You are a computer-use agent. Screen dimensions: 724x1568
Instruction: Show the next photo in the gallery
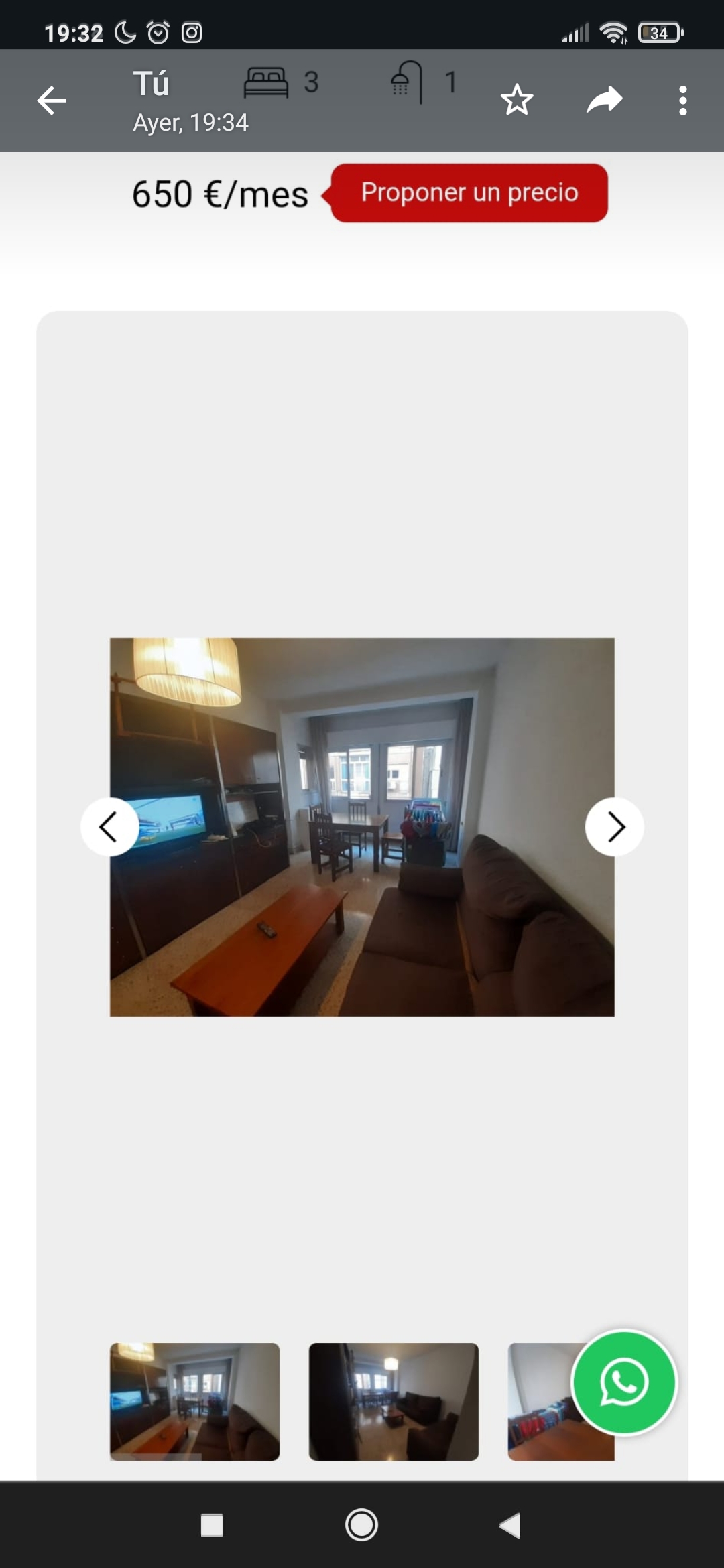point(615,827)
